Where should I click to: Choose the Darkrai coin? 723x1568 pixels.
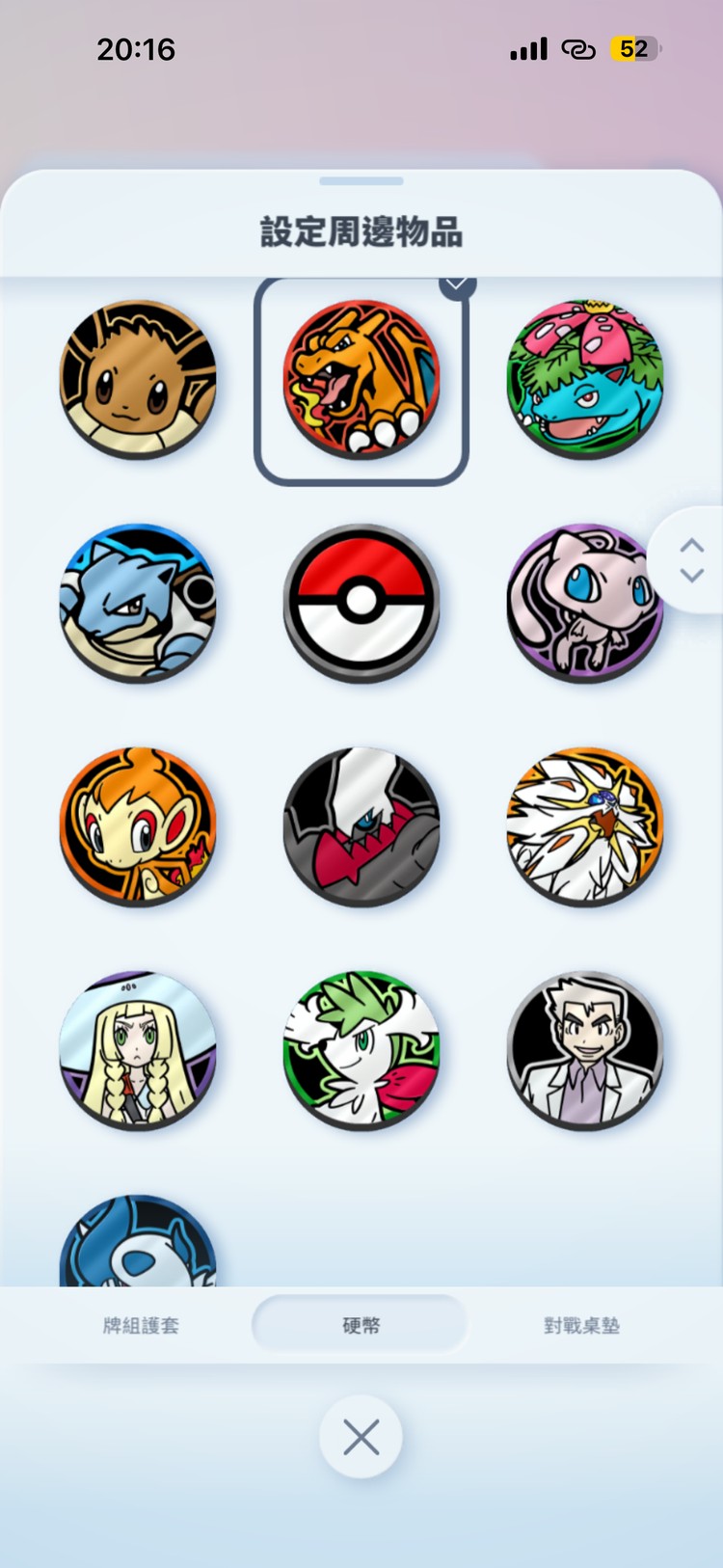point(361,825)
